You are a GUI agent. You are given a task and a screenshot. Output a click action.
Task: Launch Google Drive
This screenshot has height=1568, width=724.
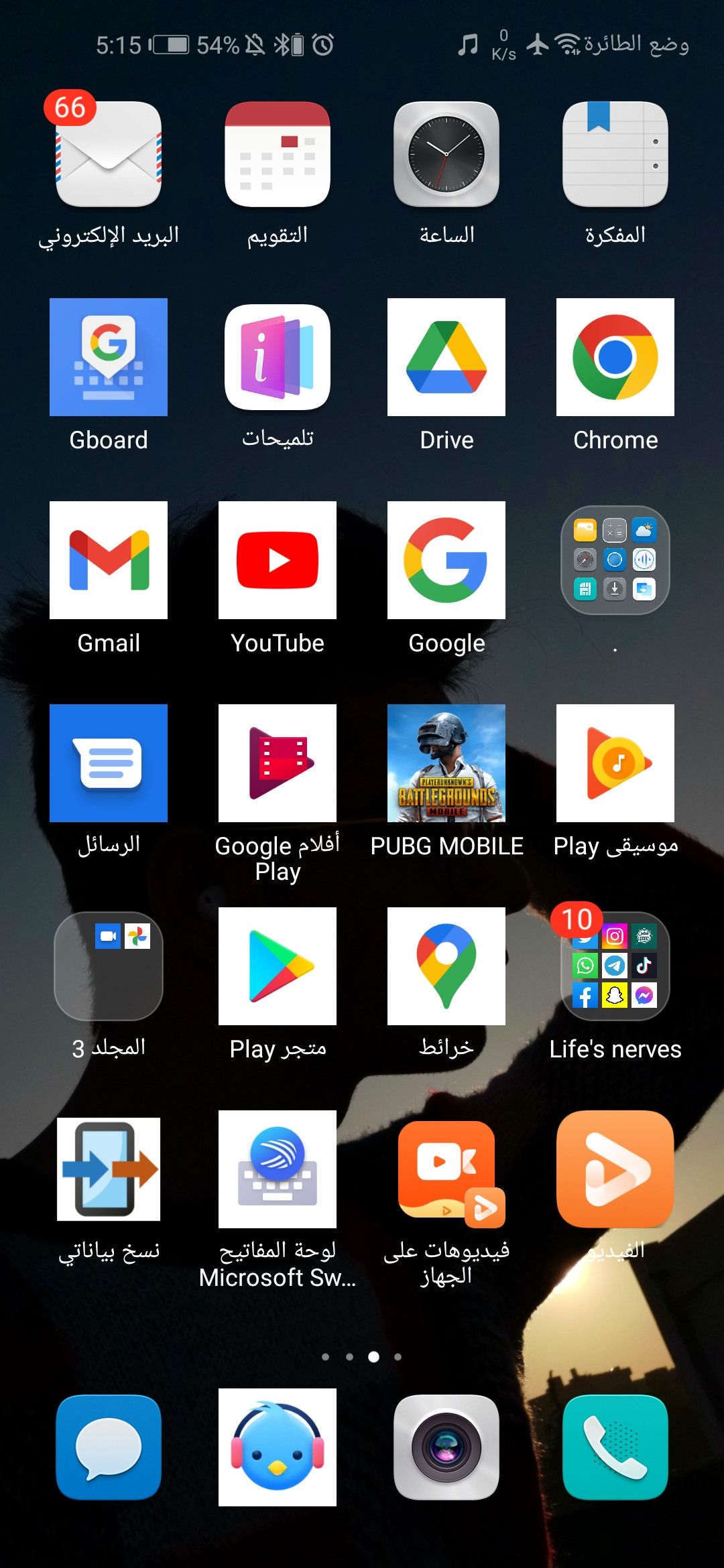pyautogui.click(x=446, y=357)
